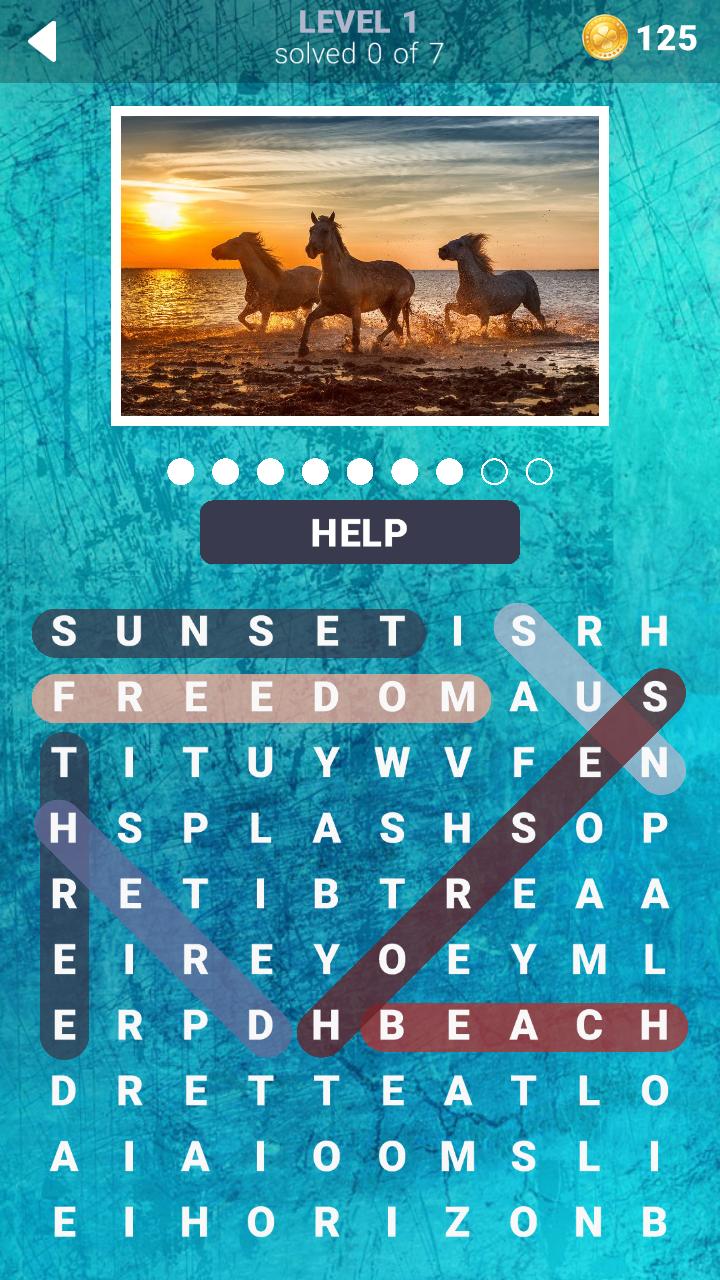The height and width of the screenshot is (1280, 720).
Task: Select the letter V in the grid
Action: pyautogui.click(x=458, y=764)
